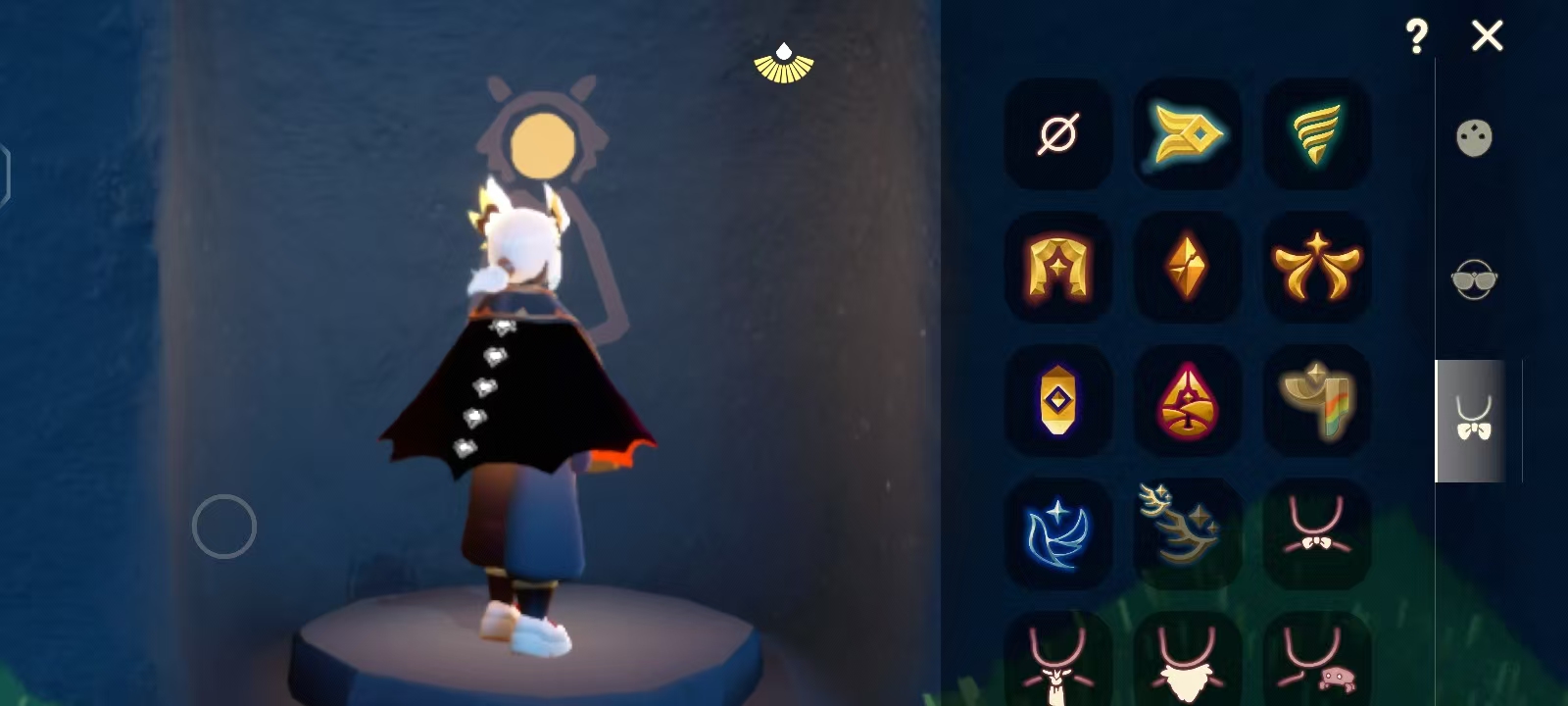The width and height of the screenshot is (1568, 706).
Task: Equip the golden arch pendant
Action: pos(1058,268)
